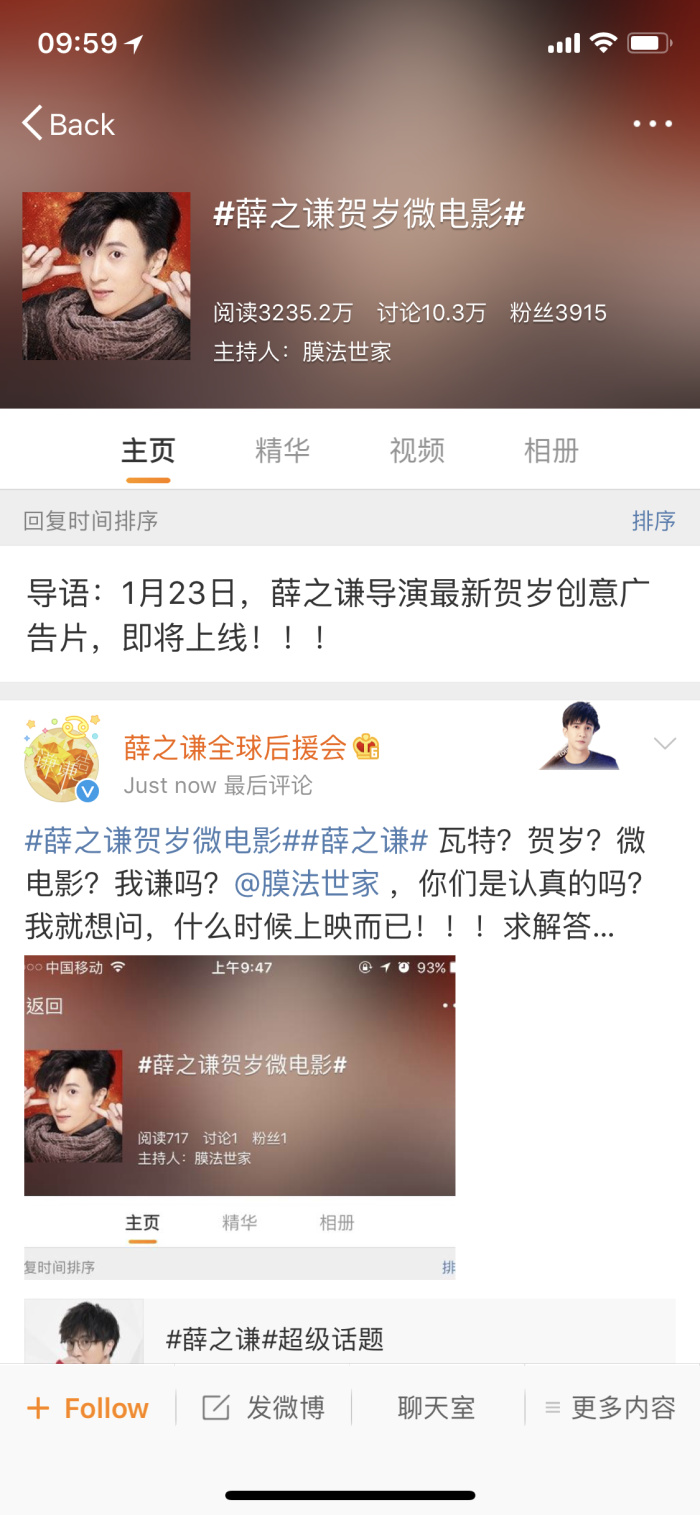
Task: Go back using the Back button
Action: coord(68,124)
